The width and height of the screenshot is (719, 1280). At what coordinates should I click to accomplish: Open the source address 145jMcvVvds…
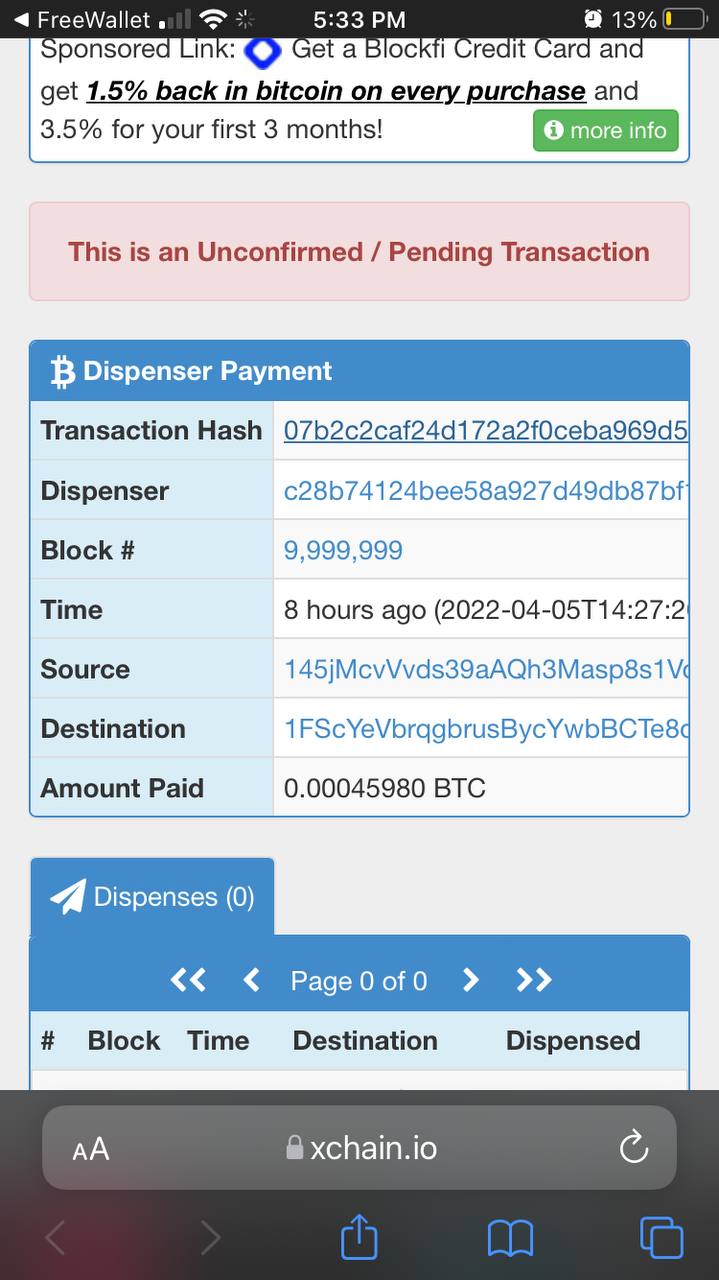(x=485, y=669)
